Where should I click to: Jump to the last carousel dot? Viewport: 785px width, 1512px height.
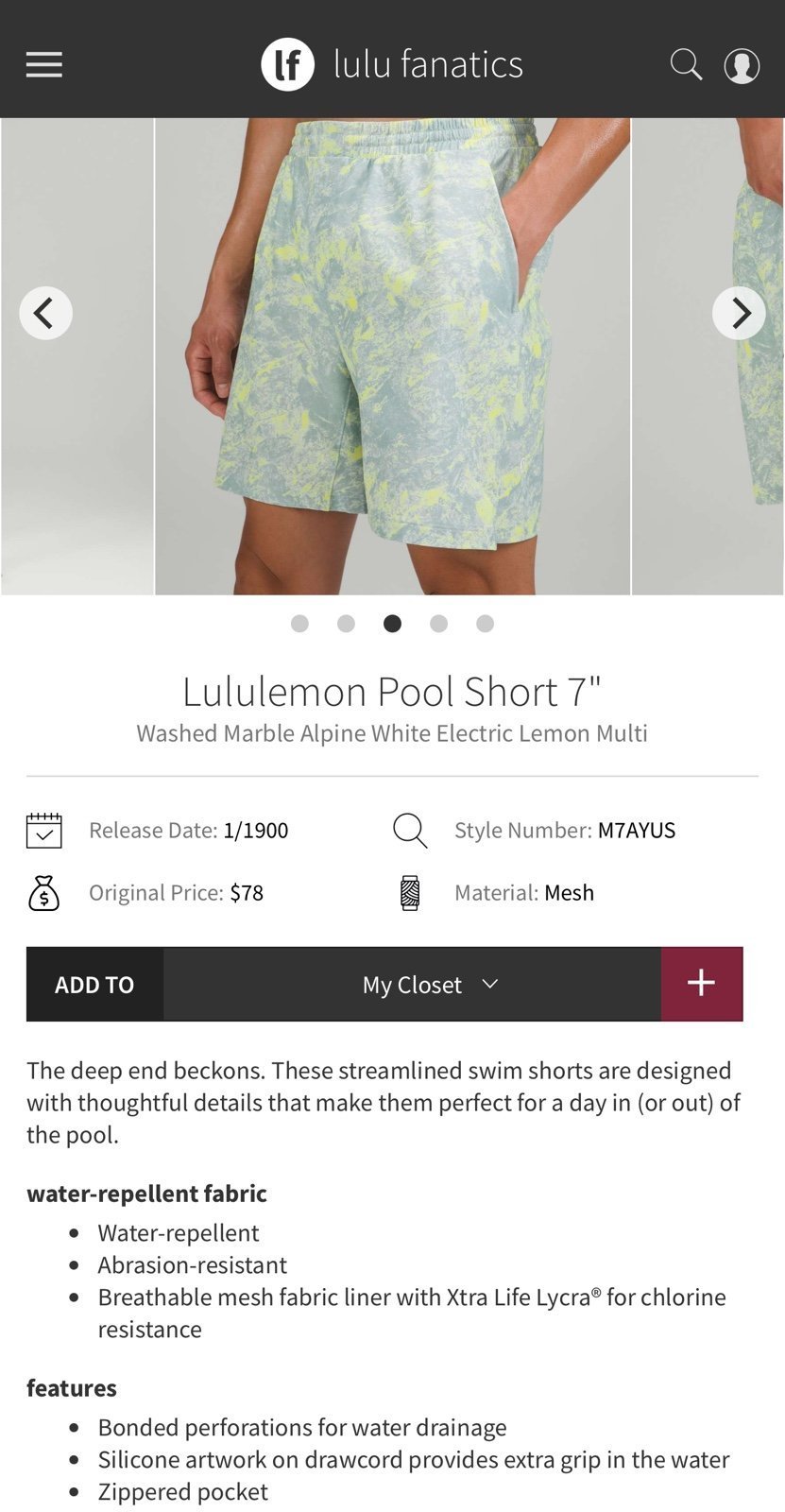tap(485, 624)
